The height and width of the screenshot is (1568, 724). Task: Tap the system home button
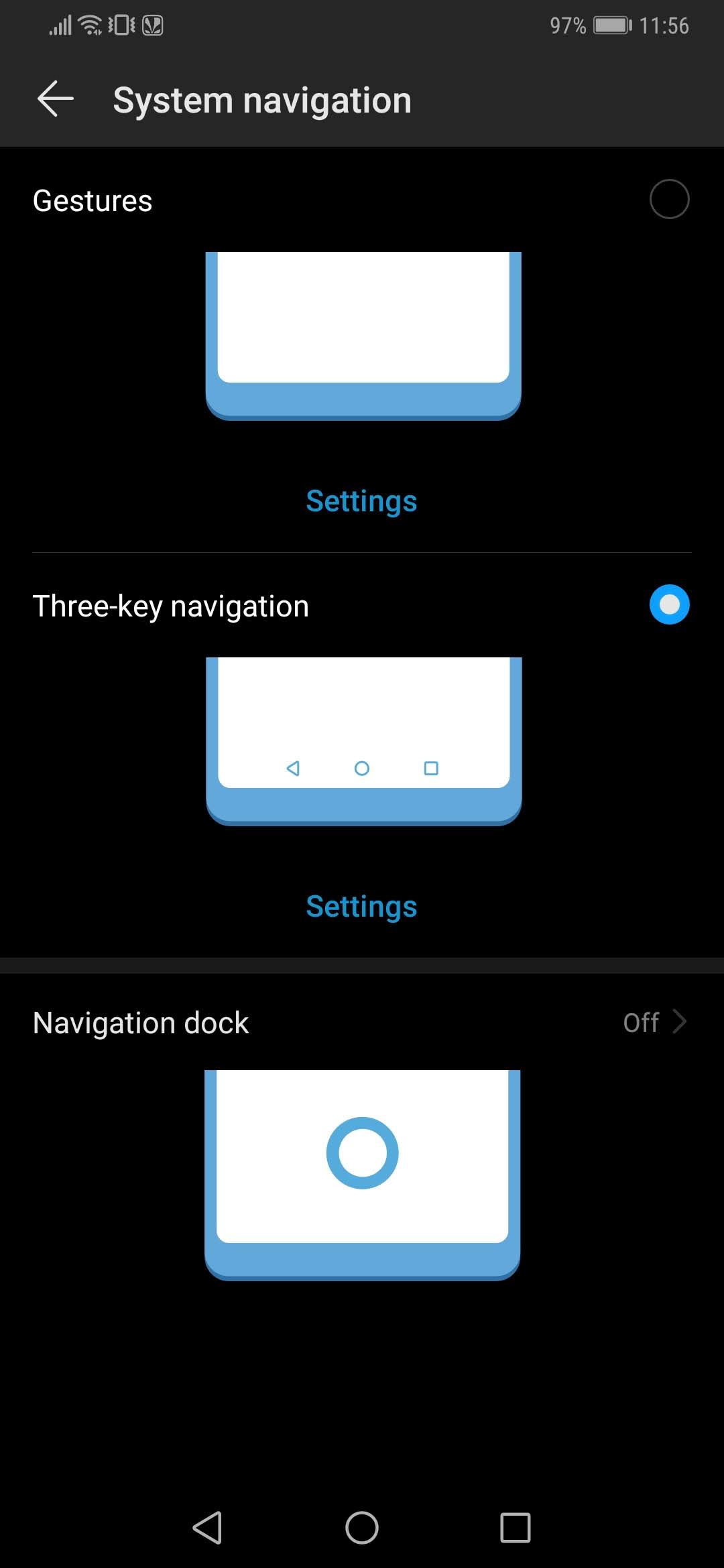(362, 1528)
